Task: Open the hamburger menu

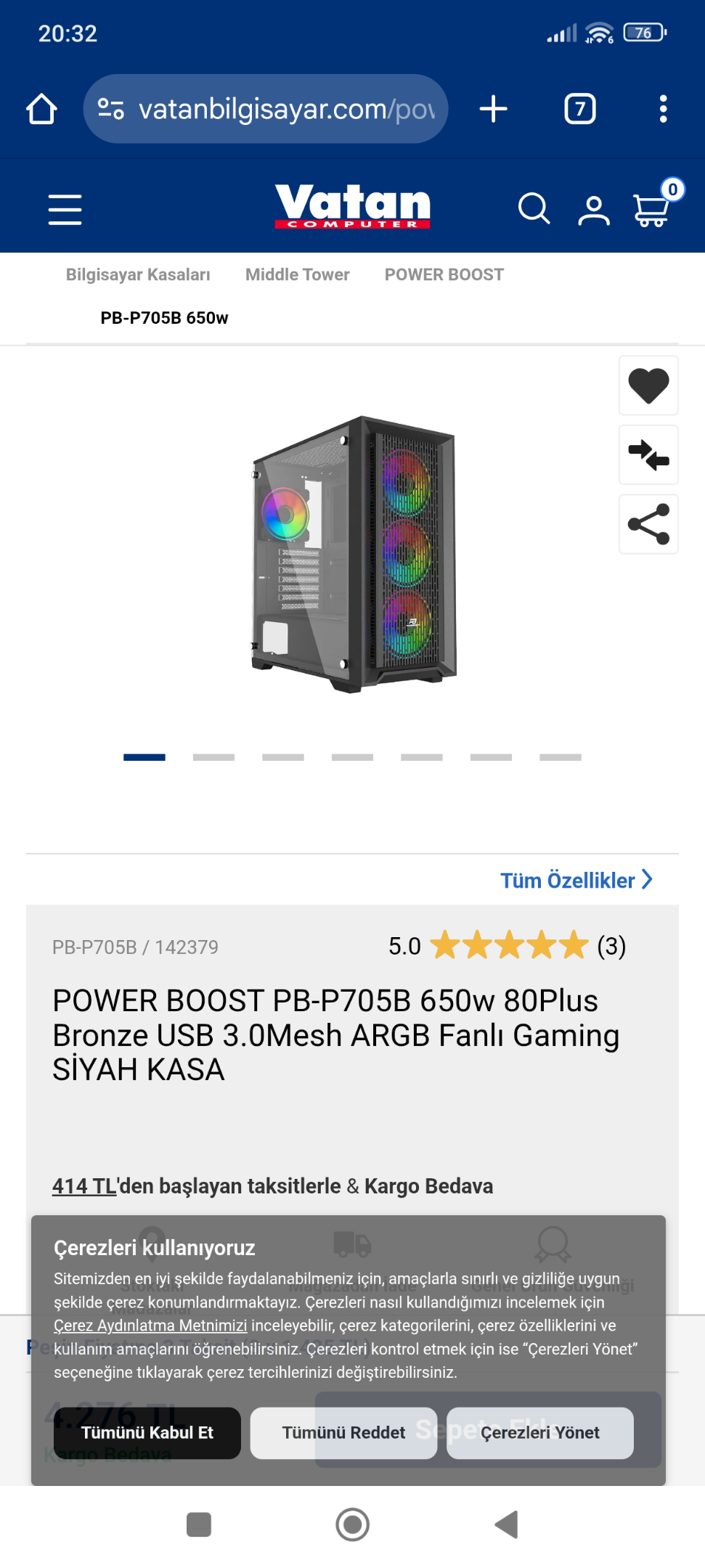Action: [65, 209]
